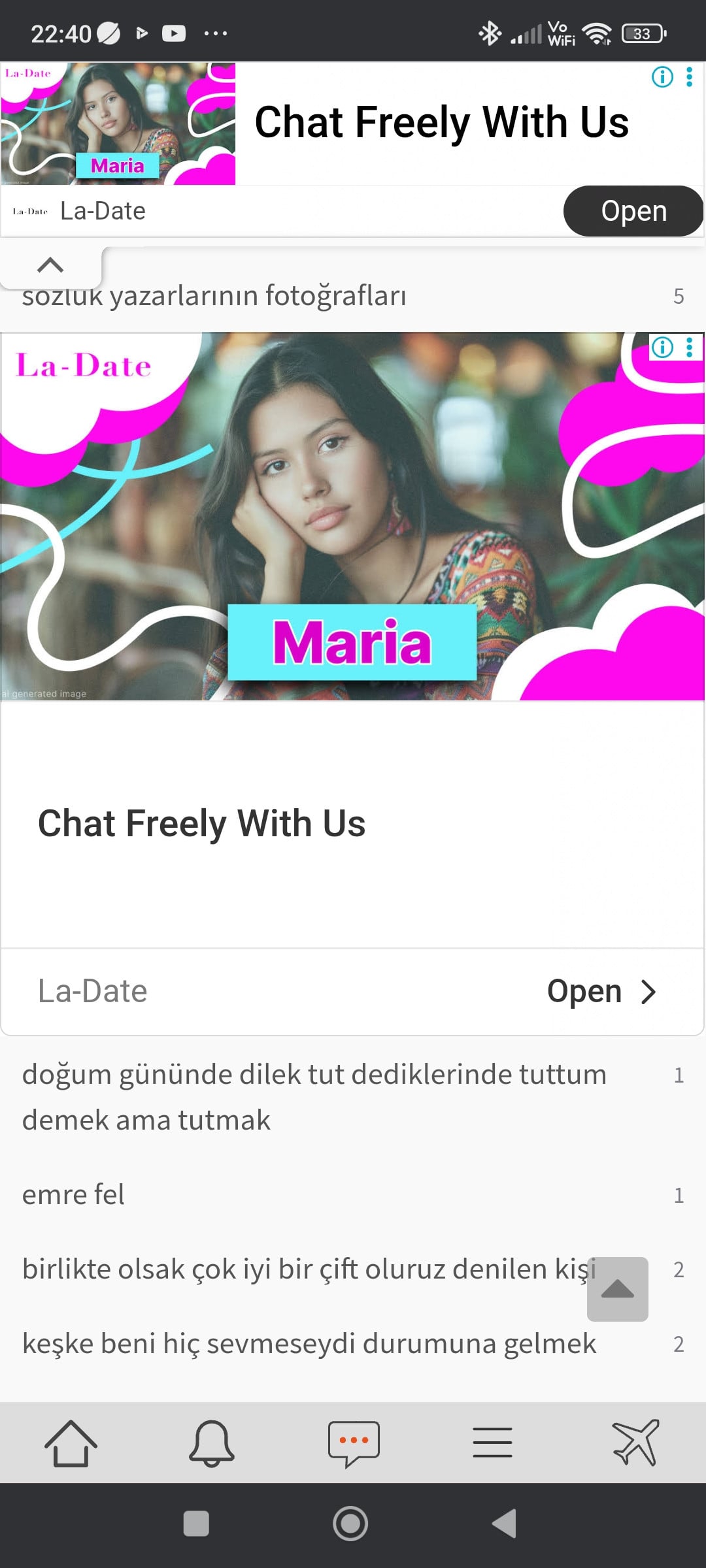
Task: Open topic keşke beni hiç sevmeseydi durumuna gelmek
Action: pos(309,1344)
